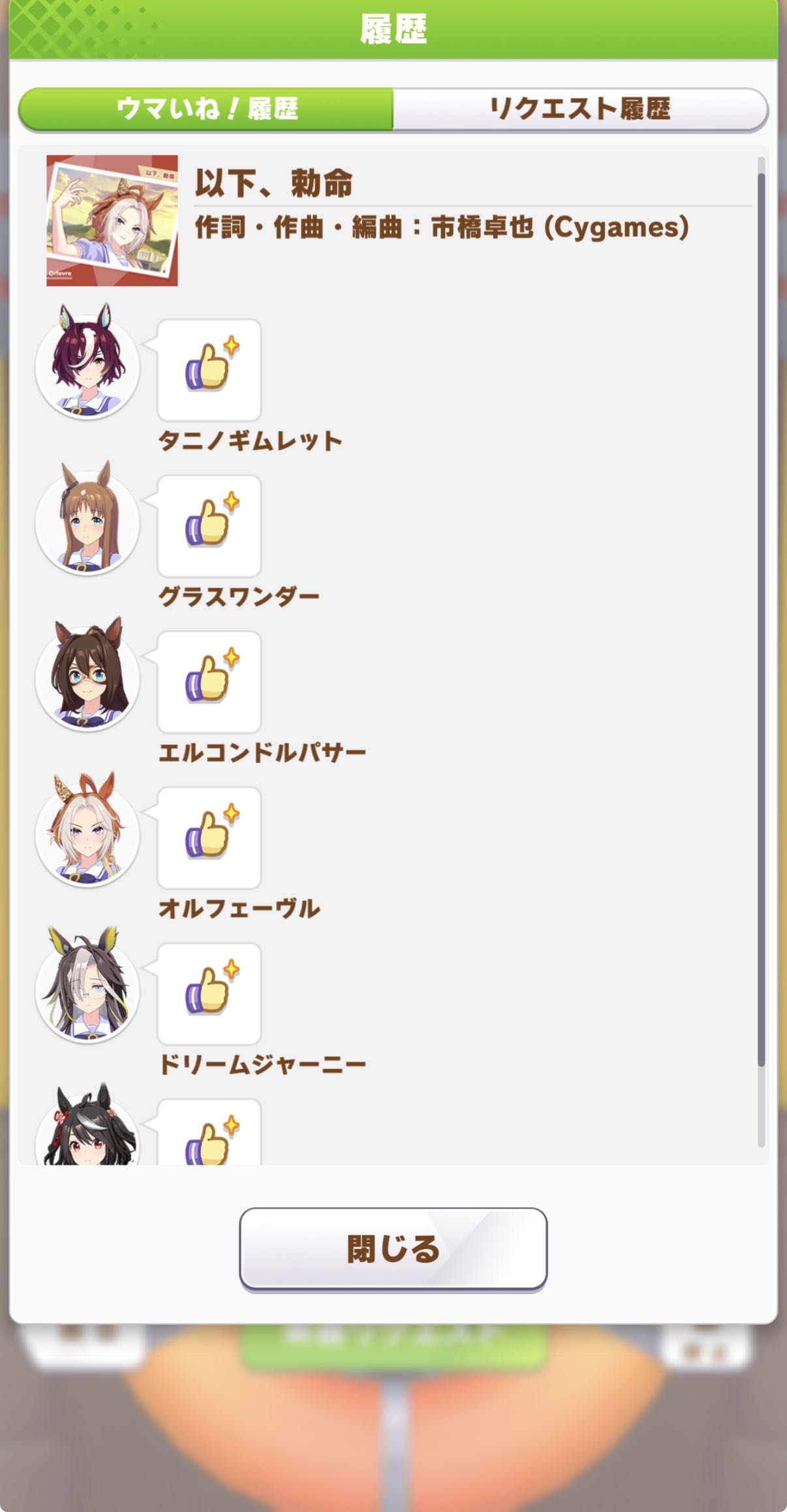Select the ウマいね！履歴 tab
This screenshot has width=787, height=1512.
tap(206, 109)
